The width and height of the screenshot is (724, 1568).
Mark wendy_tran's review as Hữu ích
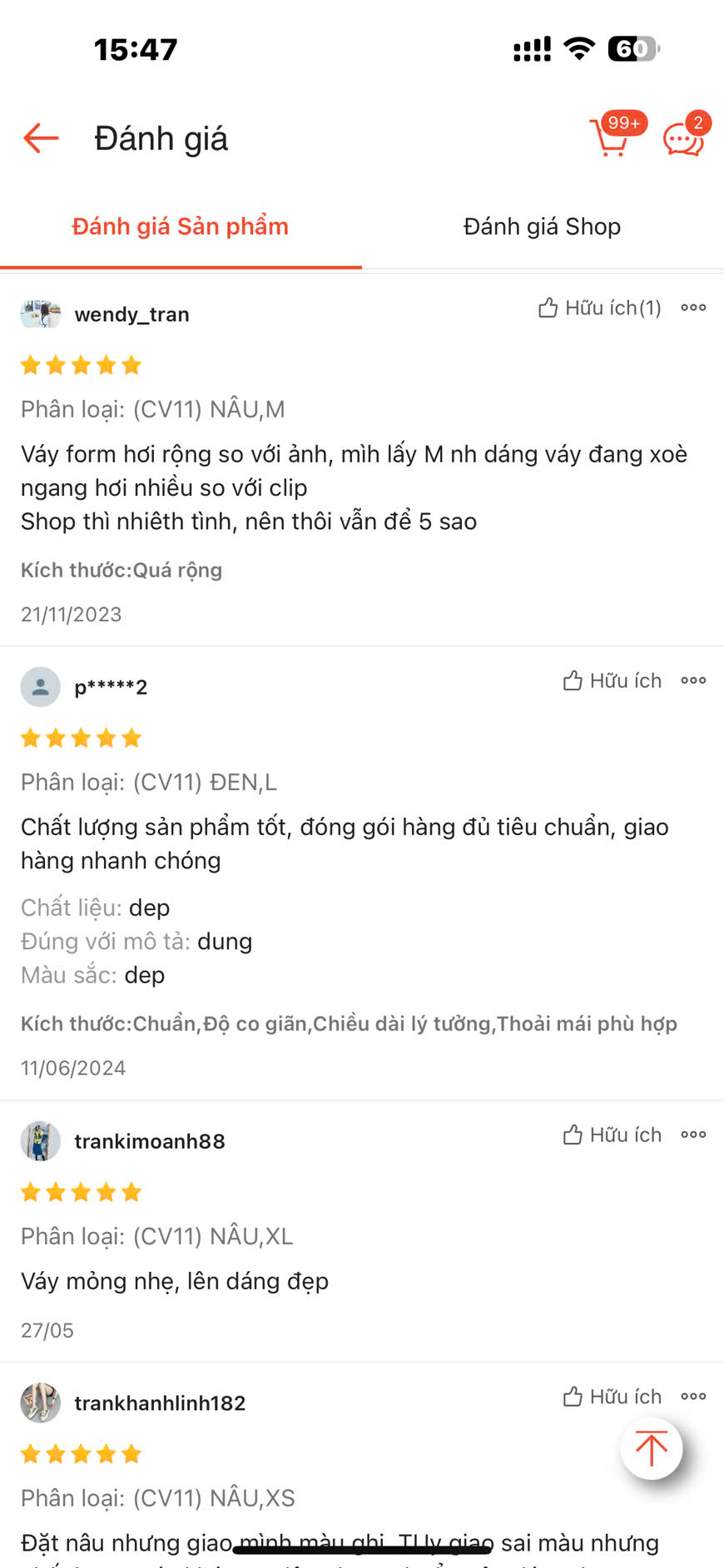point(599,308)
